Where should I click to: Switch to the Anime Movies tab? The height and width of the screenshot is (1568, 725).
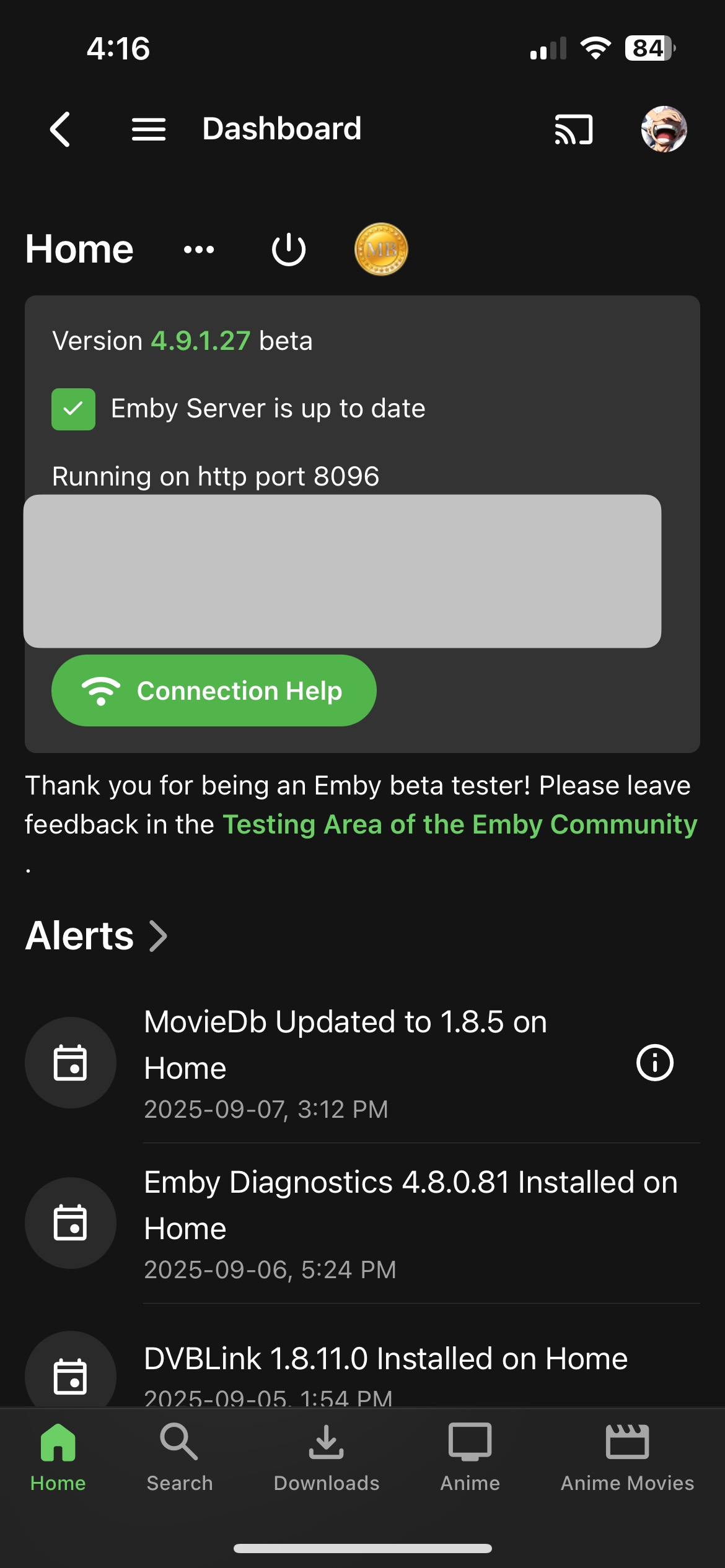(x=627, y=1457)
